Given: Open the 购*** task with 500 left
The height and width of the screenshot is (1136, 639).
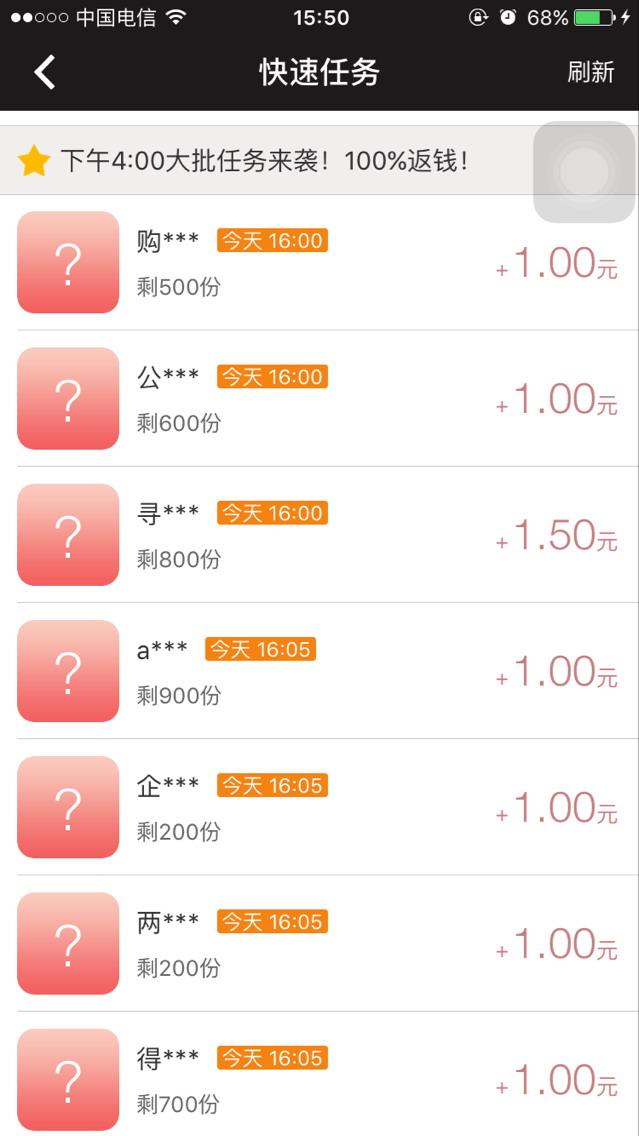Looking at the screenshot, I should pyautogui.click(x=320, y=263).
